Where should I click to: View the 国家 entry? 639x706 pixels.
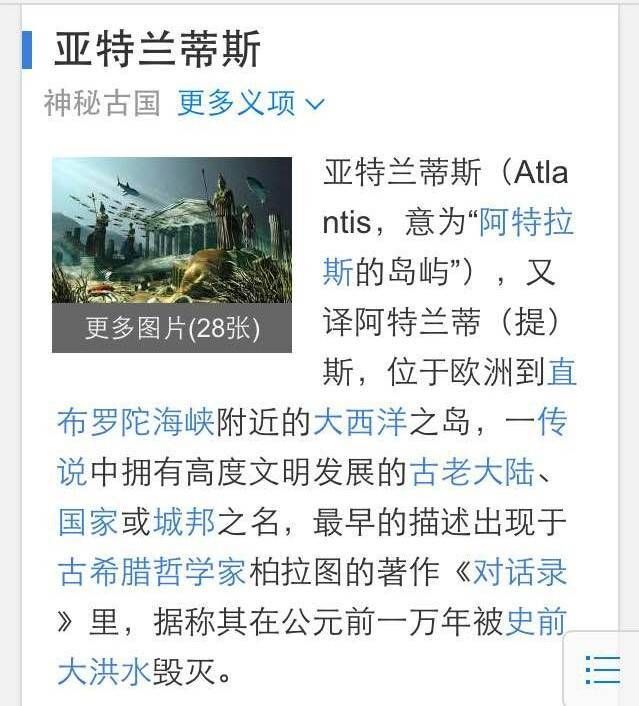88,521
